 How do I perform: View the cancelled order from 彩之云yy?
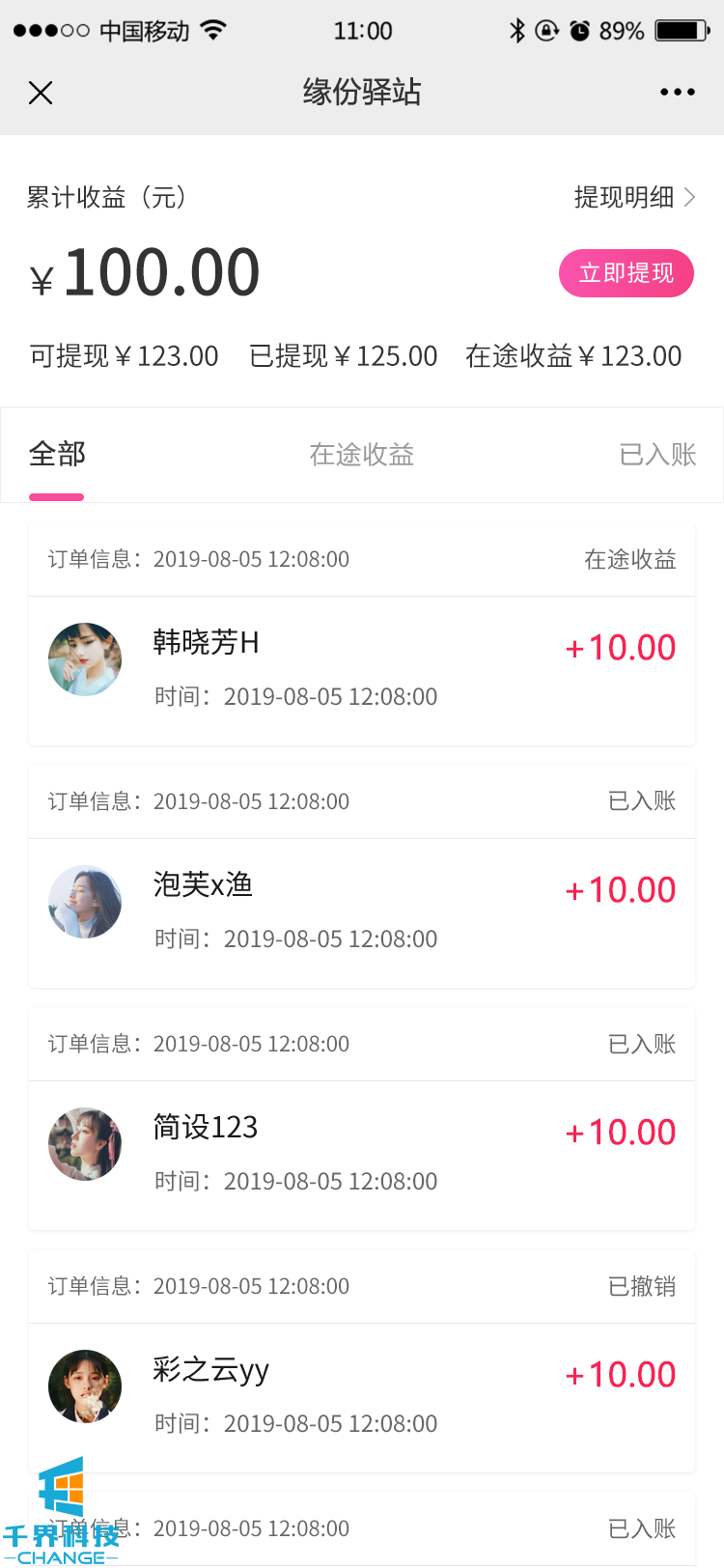click(x=361, y=1397)
